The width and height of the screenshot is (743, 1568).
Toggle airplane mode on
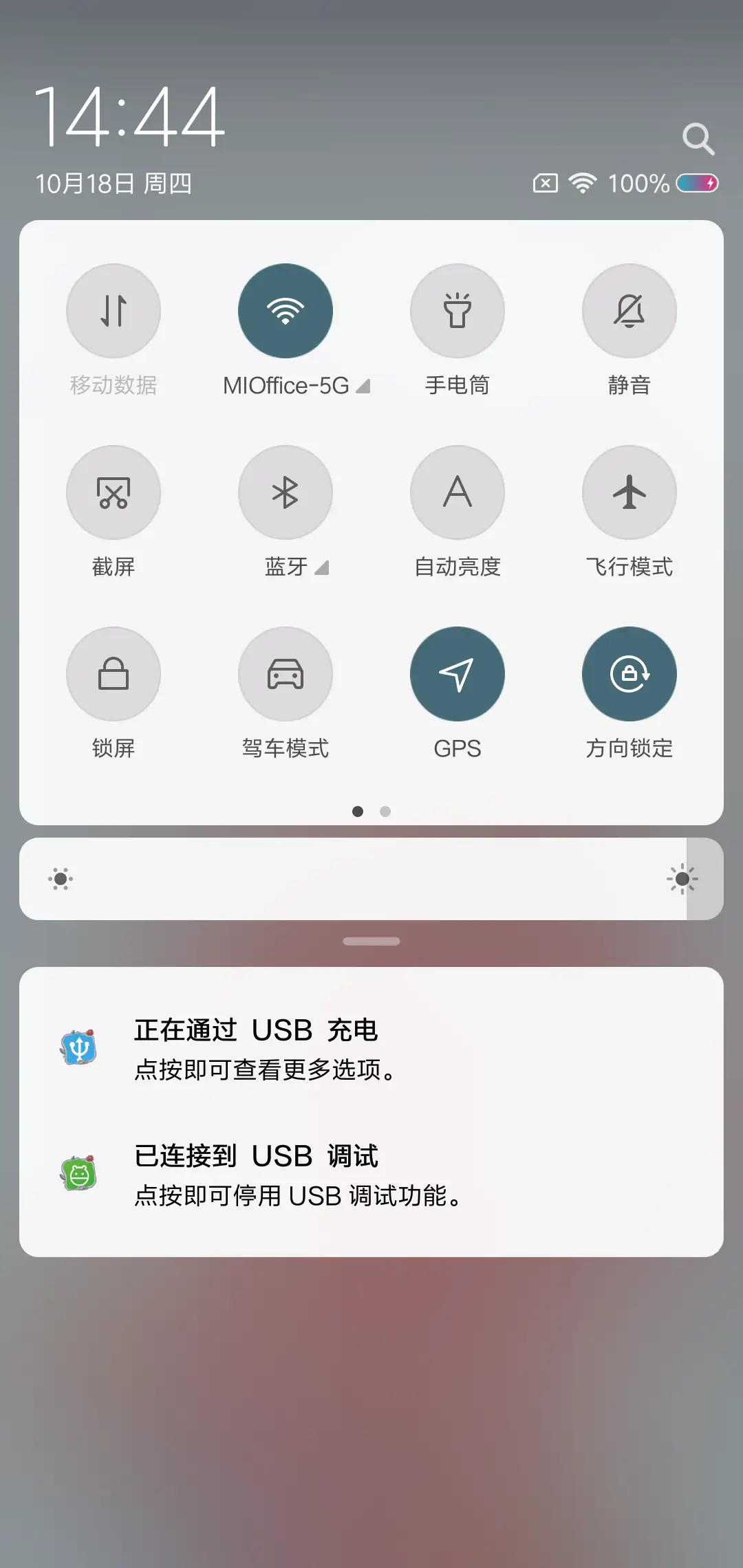(x=629, y=492)
